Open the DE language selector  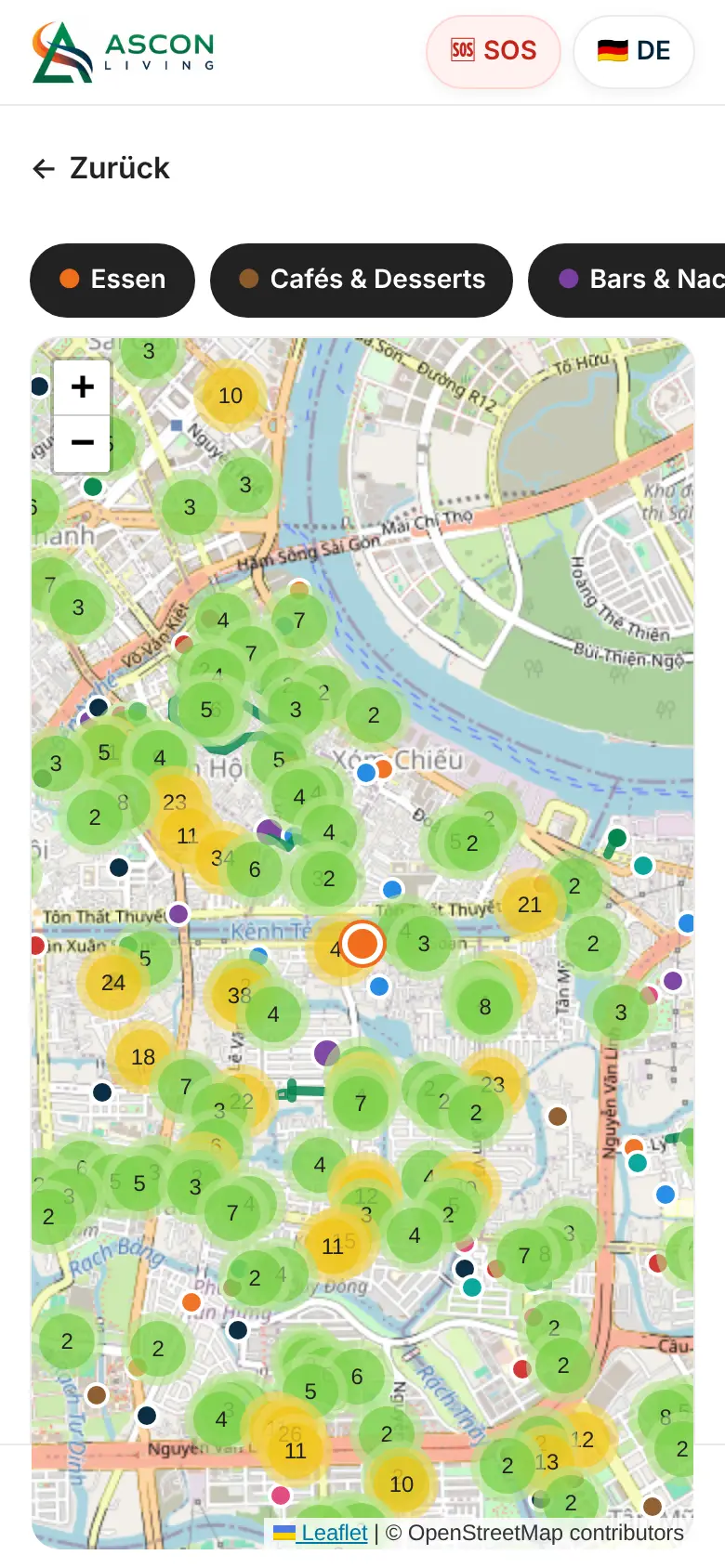tap(634, 50)
